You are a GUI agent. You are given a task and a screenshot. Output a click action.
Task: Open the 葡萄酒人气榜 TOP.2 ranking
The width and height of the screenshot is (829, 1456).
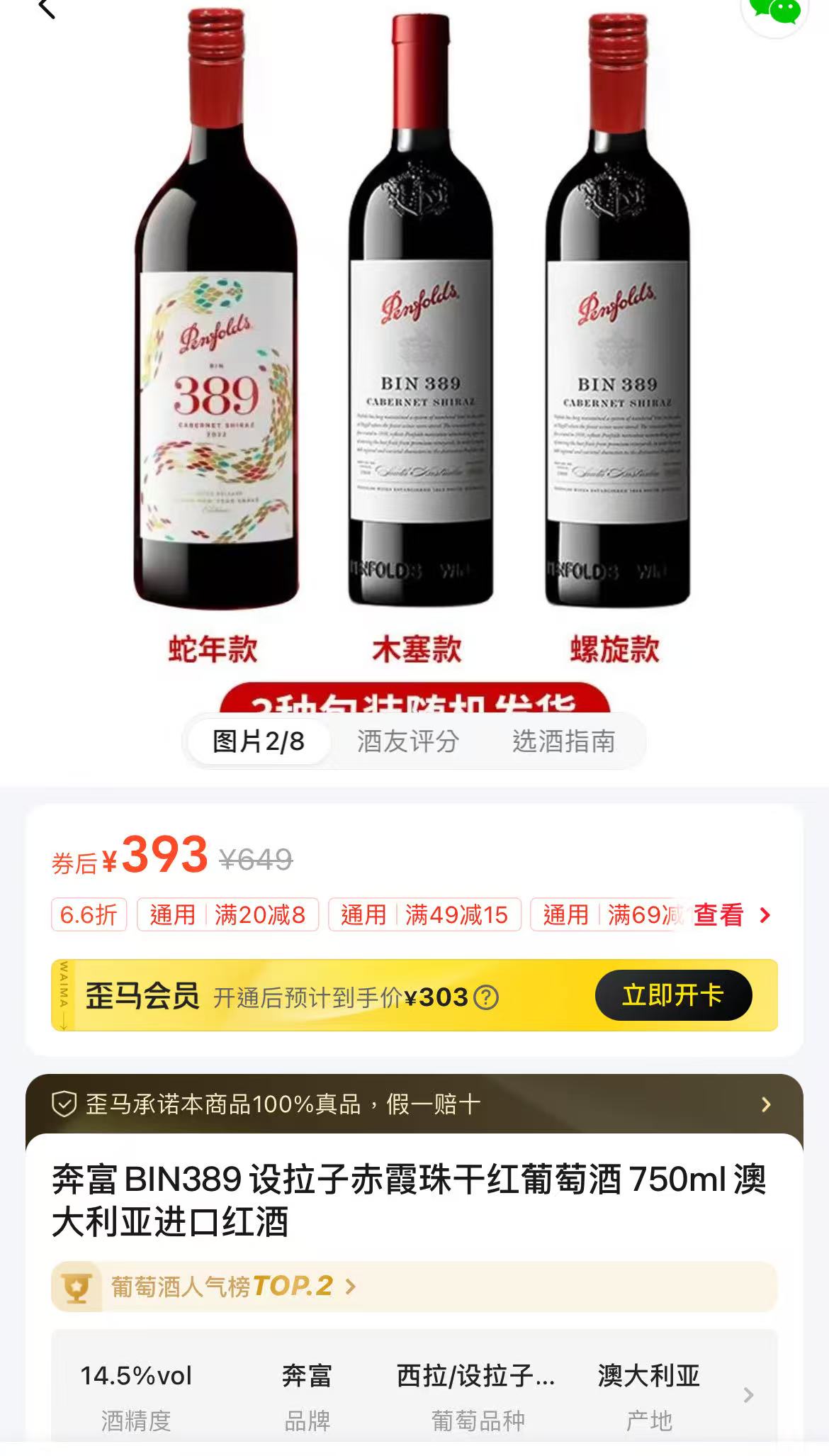pos(234,1287)
